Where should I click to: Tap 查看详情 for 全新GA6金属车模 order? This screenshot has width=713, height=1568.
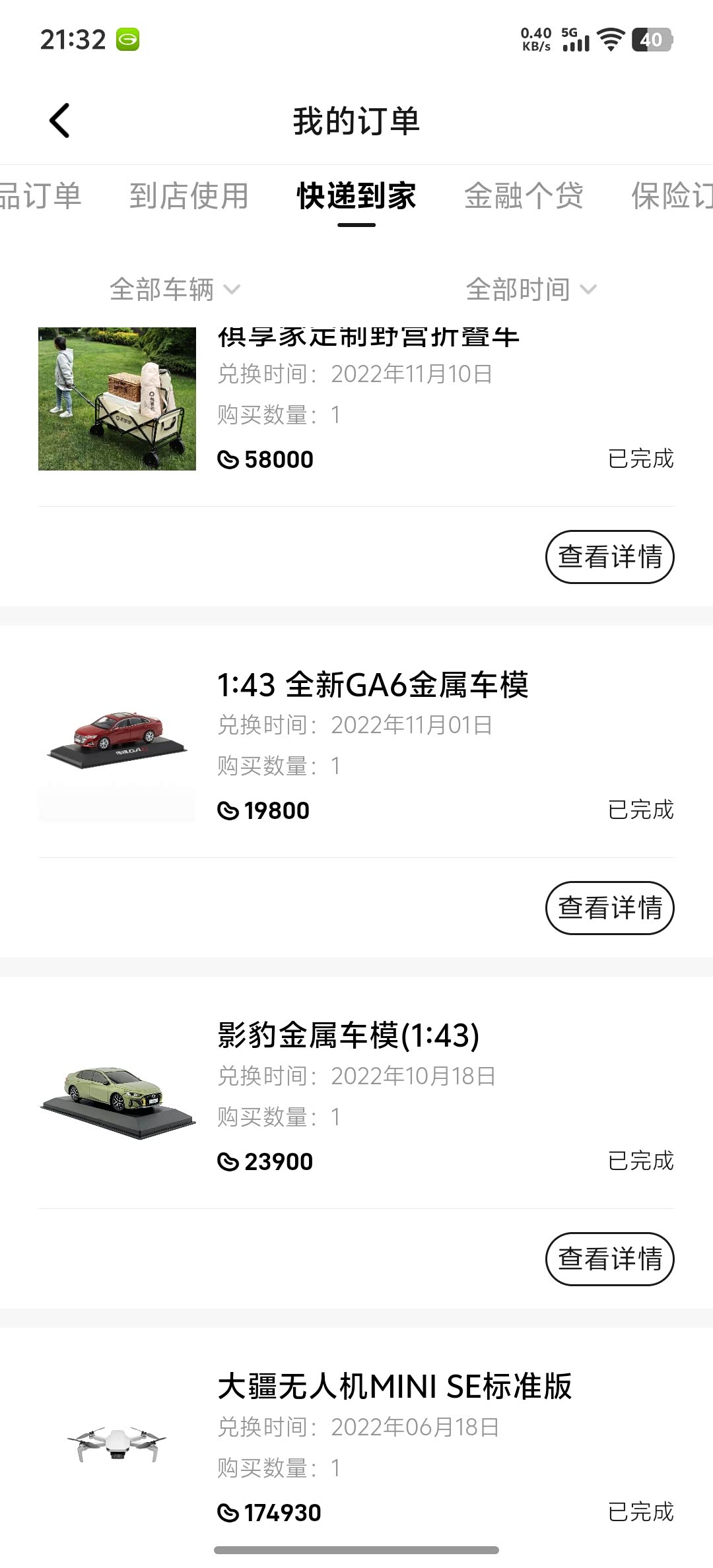tap(609, 908)
